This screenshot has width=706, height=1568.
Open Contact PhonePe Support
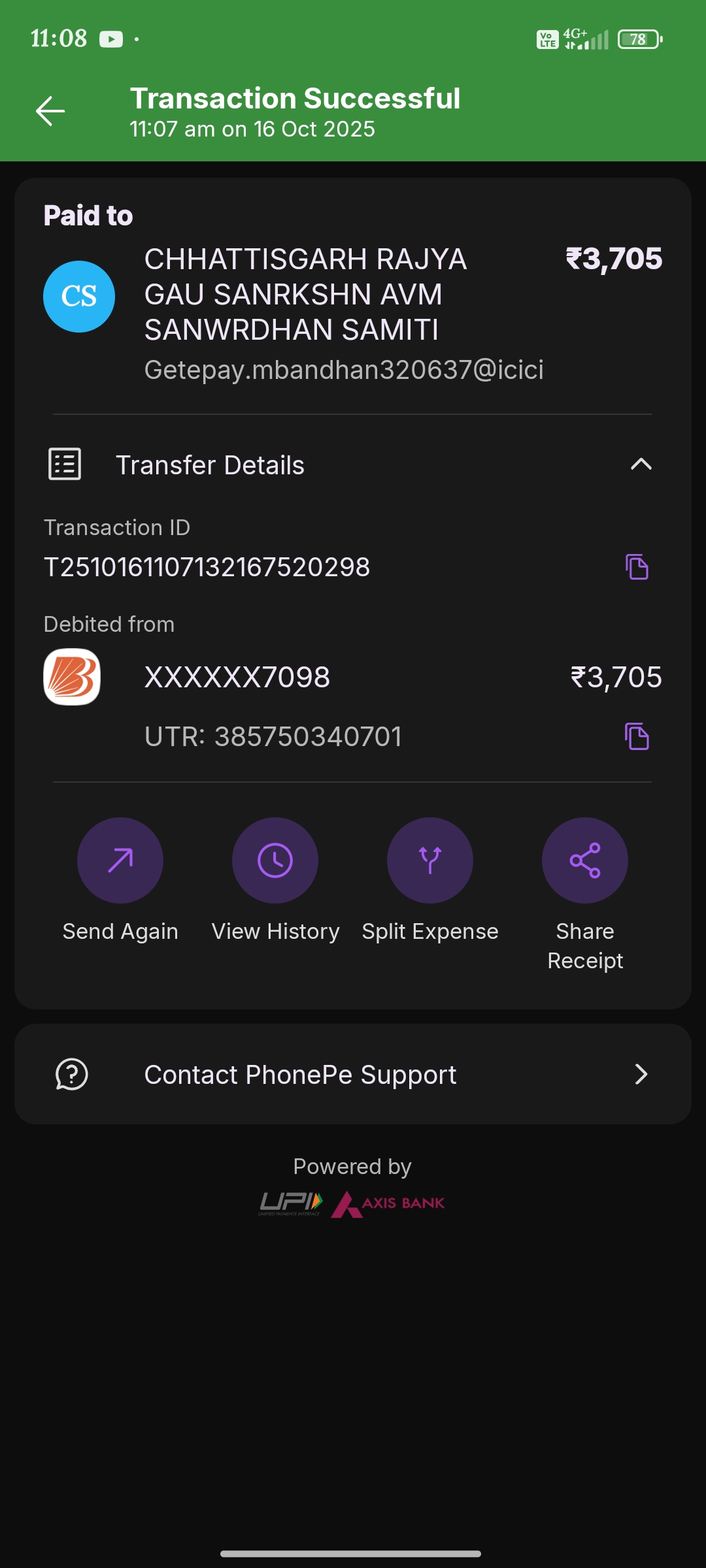(x=353, y=1075)
